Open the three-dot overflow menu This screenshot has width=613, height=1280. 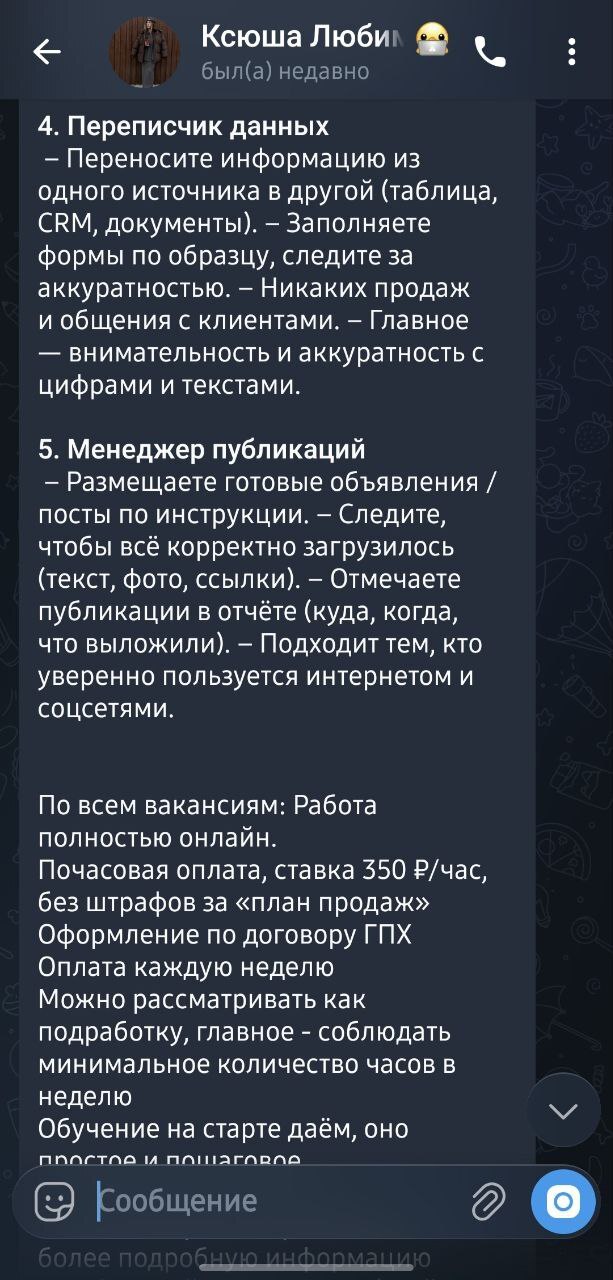click(571, 52)
